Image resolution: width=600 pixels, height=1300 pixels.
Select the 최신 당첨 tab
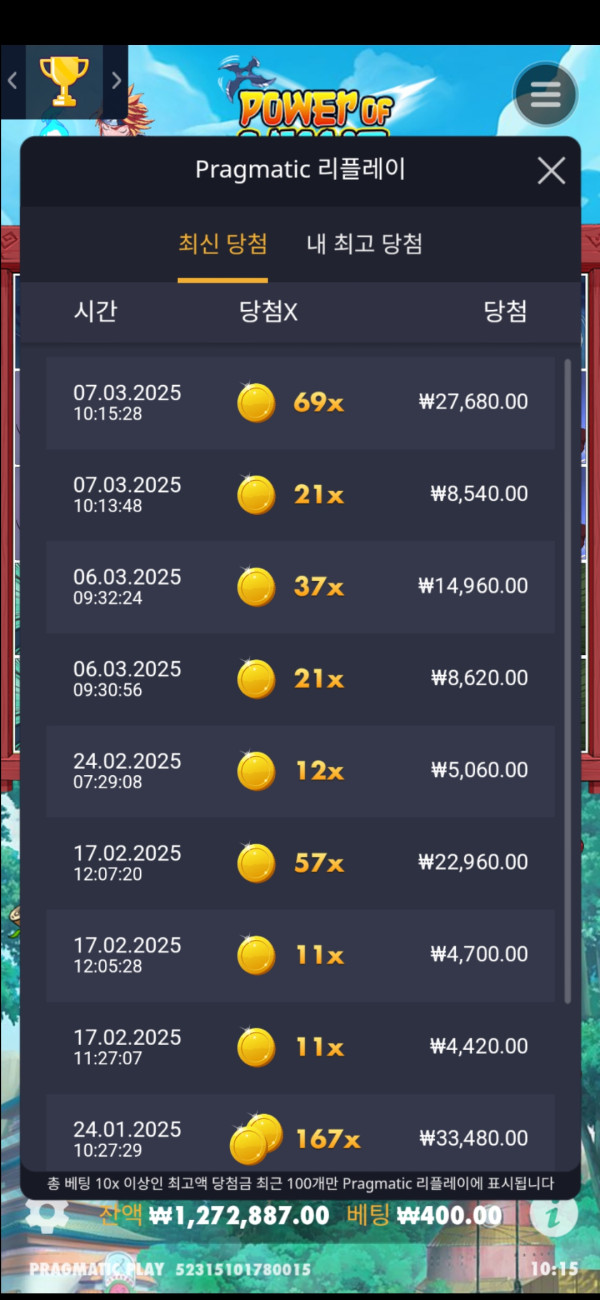(222, 244)
